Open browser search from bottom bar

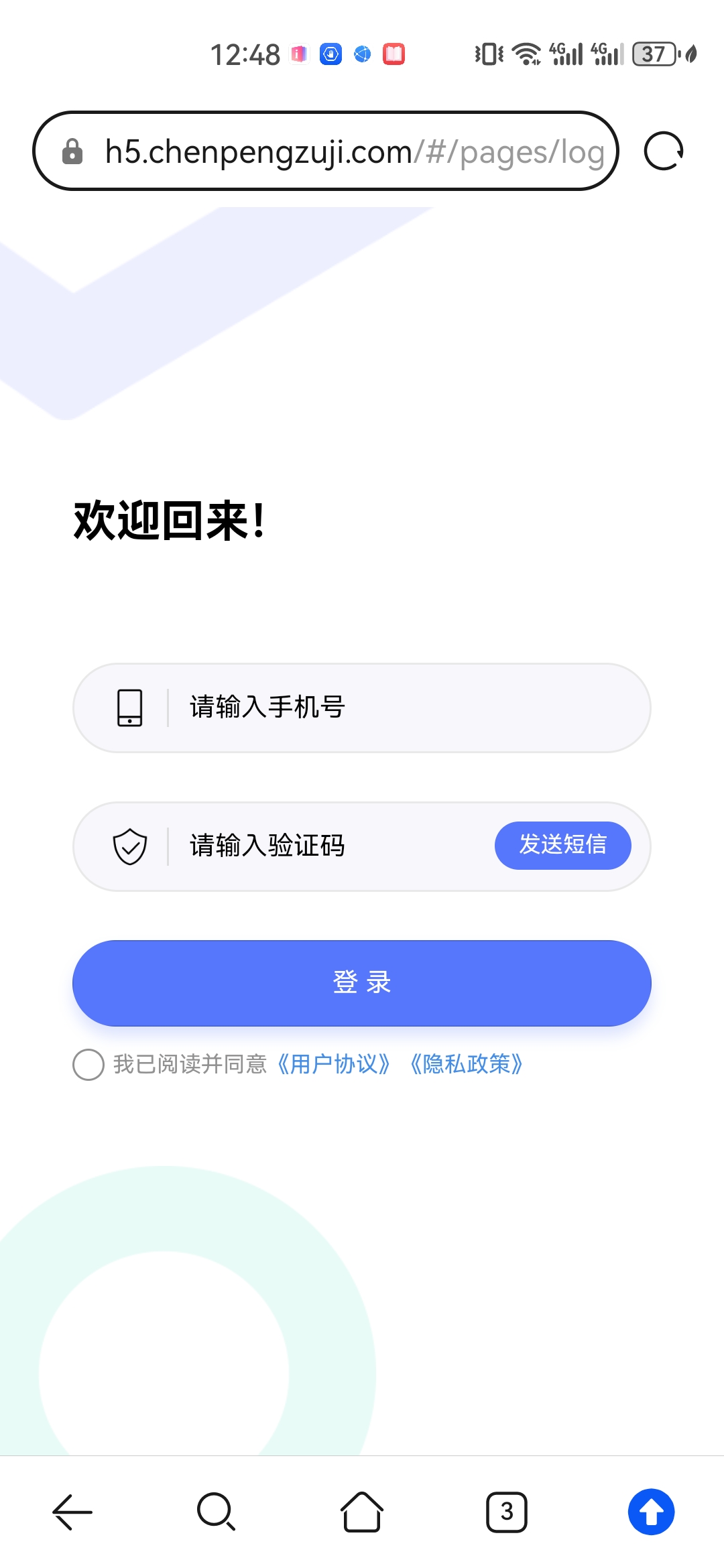point(217,1512)
